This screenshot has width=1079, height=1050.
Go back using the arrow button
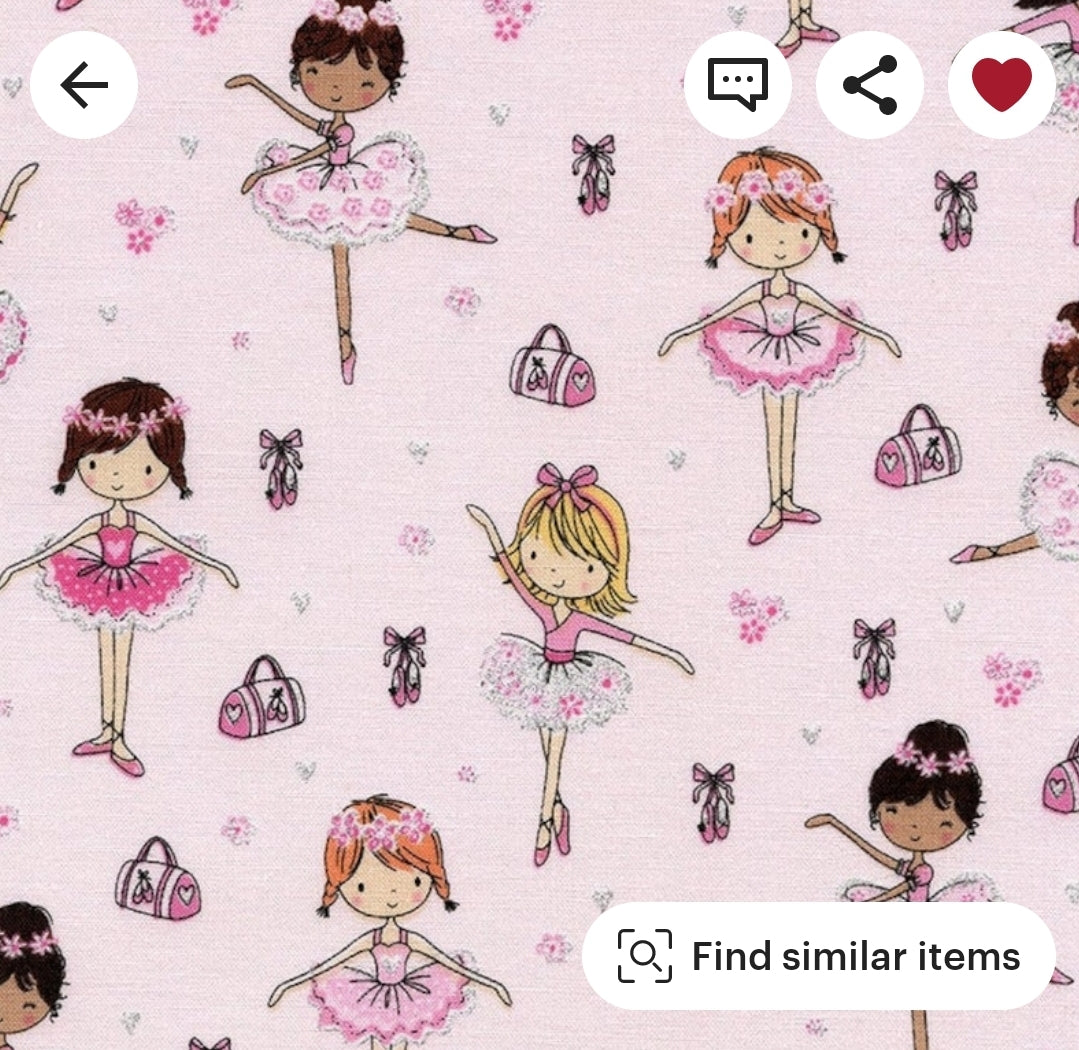pyautogui.click(x=84, y=85)
